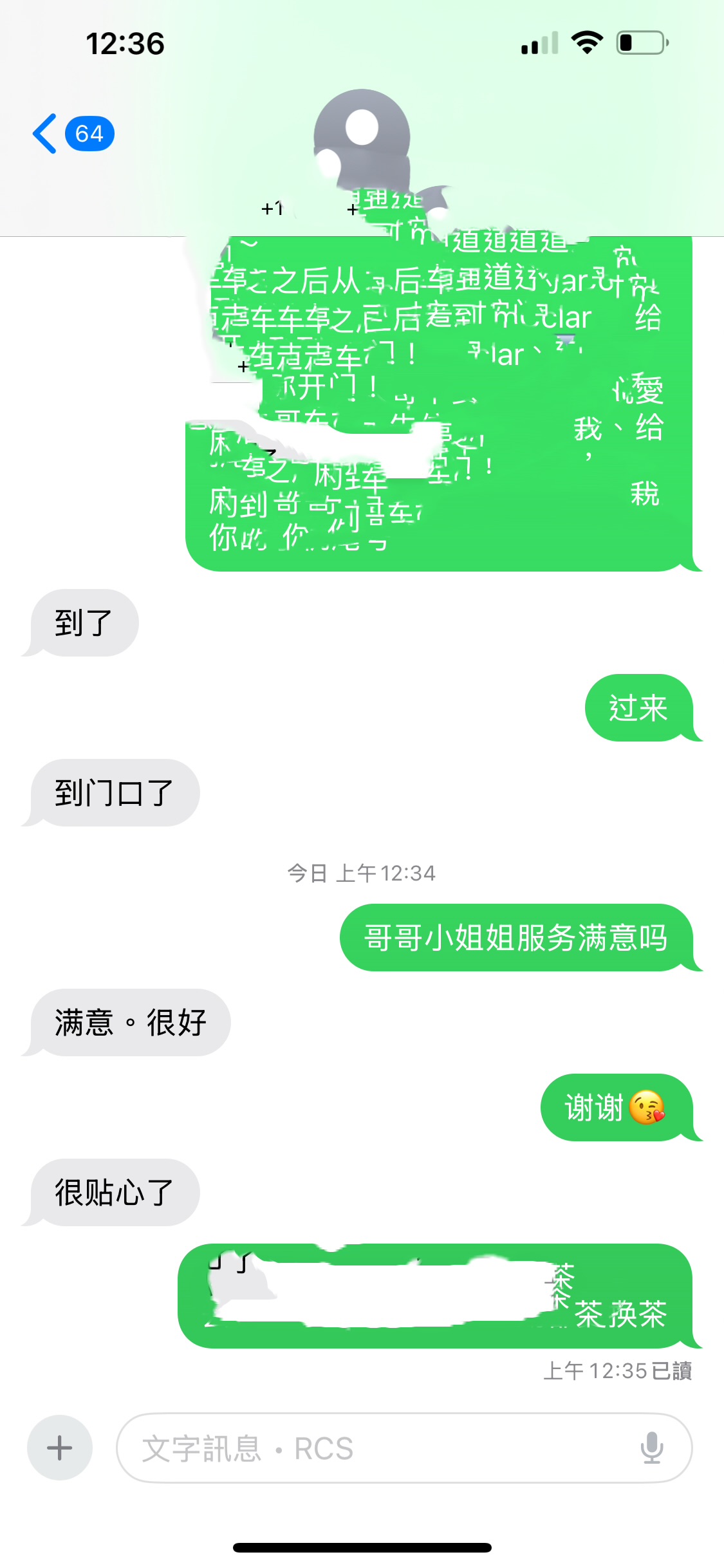Screen dimensions: 724x1568
Task: Open the contact avatar details
Action: 362,136
